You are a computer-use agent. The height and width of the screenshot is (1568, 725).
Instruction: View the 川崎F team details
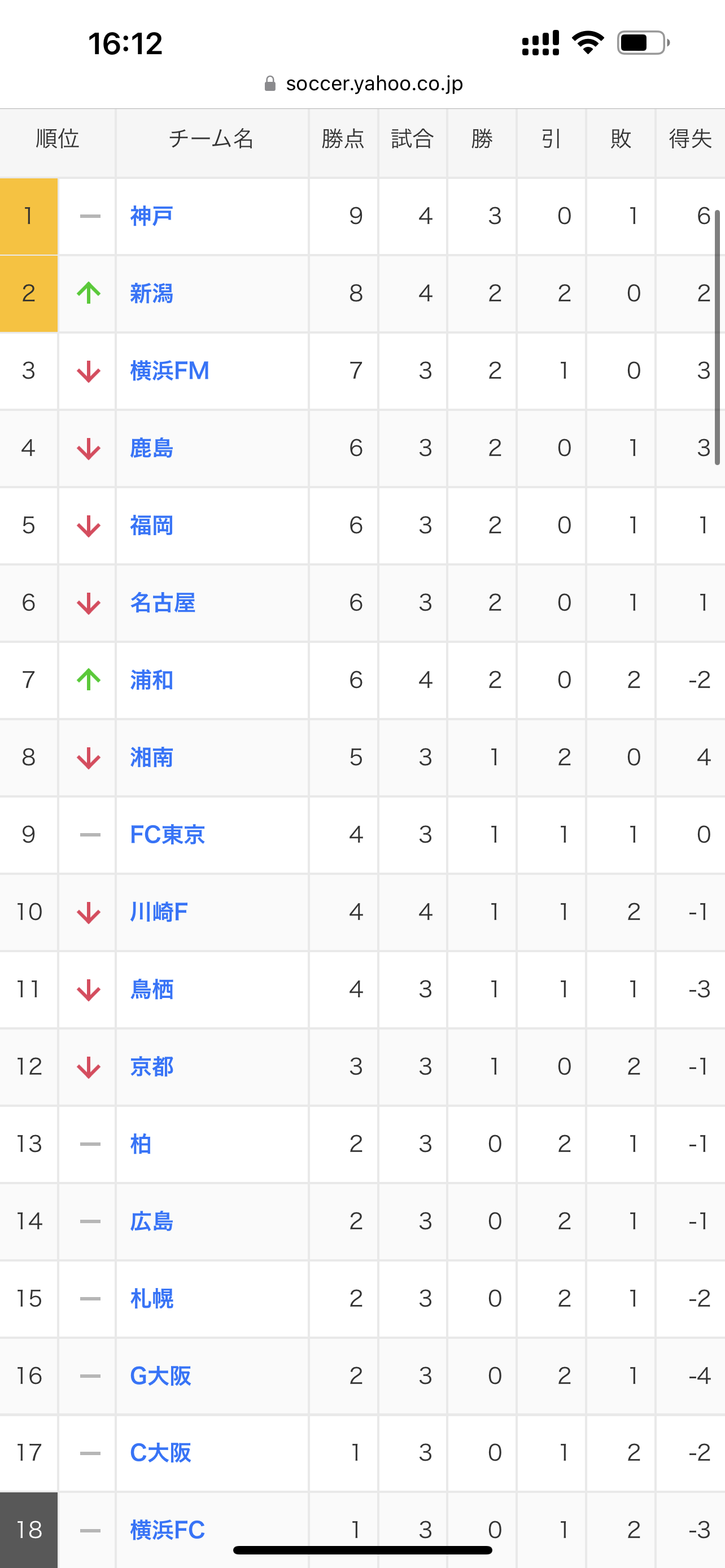(159, 912)
